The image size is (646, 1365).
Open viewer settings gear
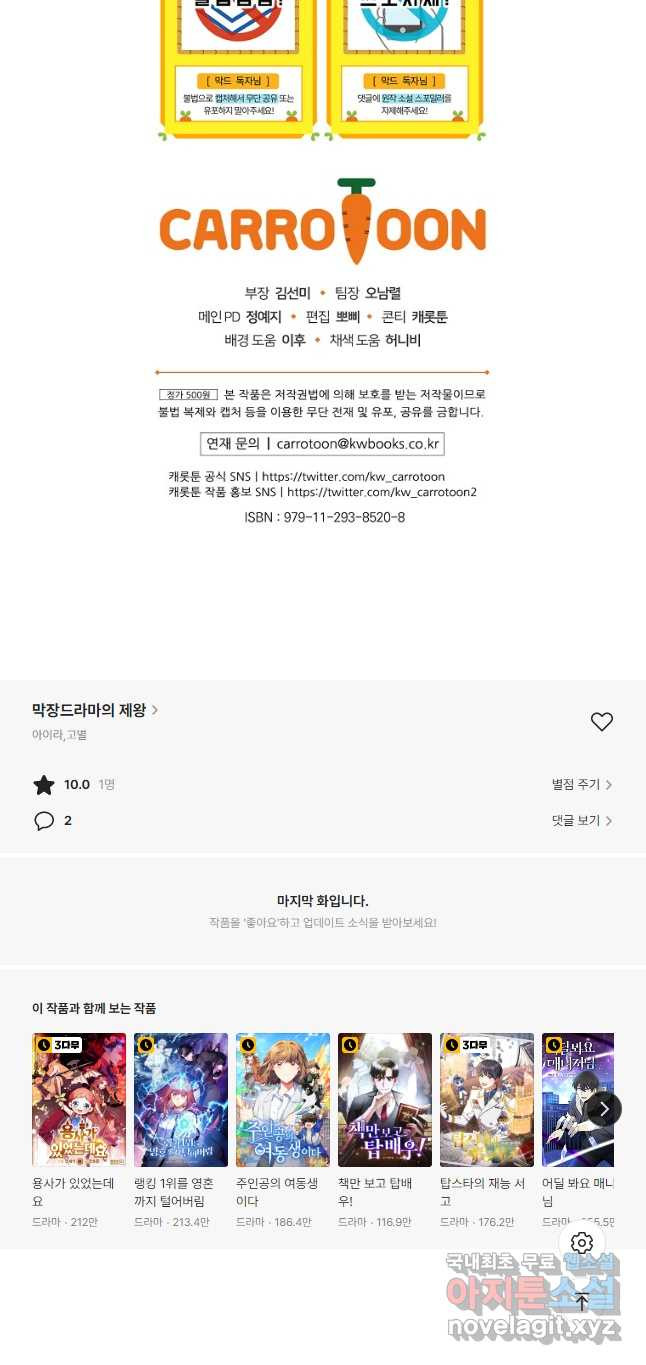(x=582, y=1243)
